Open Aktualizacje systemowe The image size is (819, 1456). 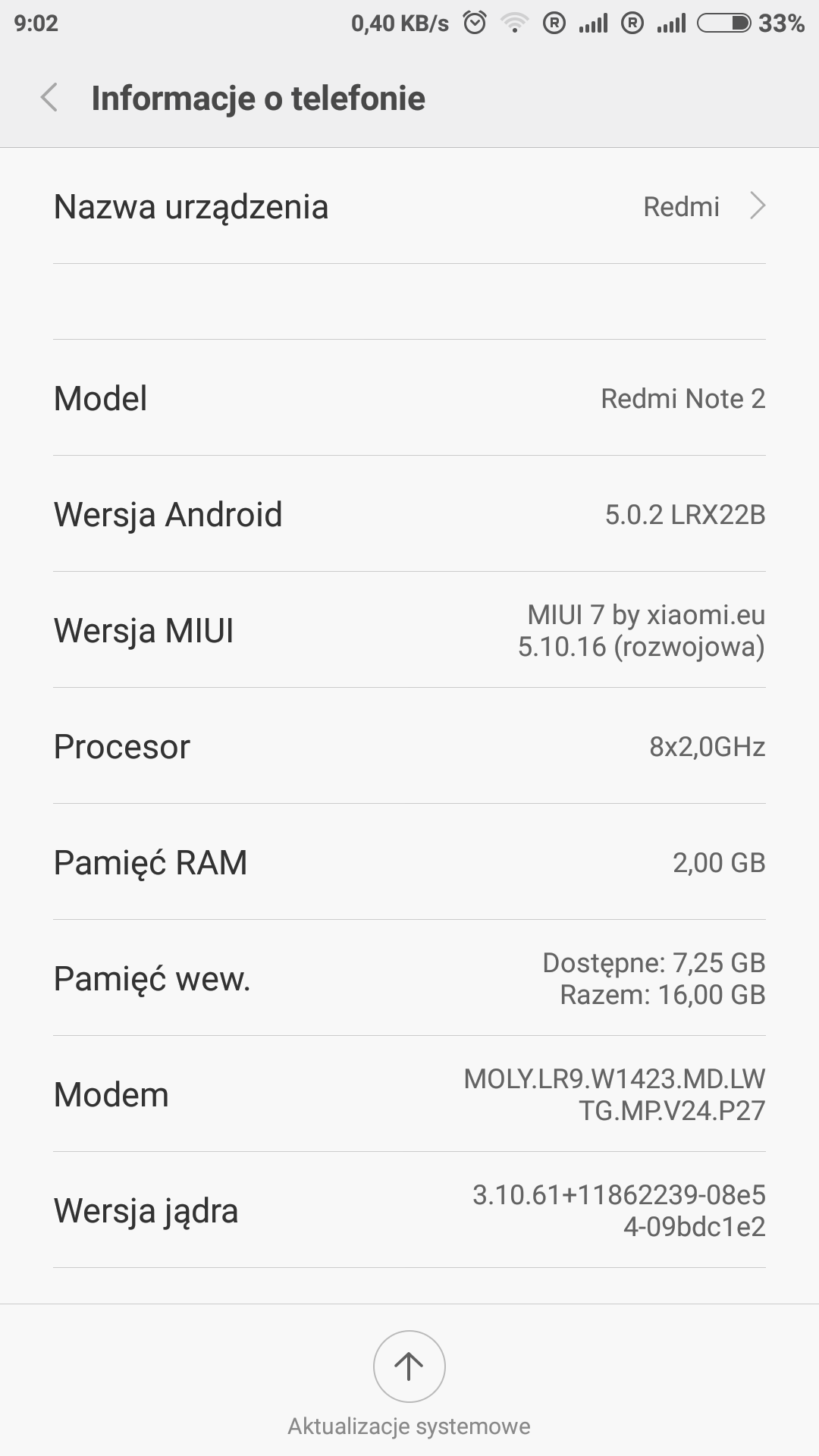409,1367
